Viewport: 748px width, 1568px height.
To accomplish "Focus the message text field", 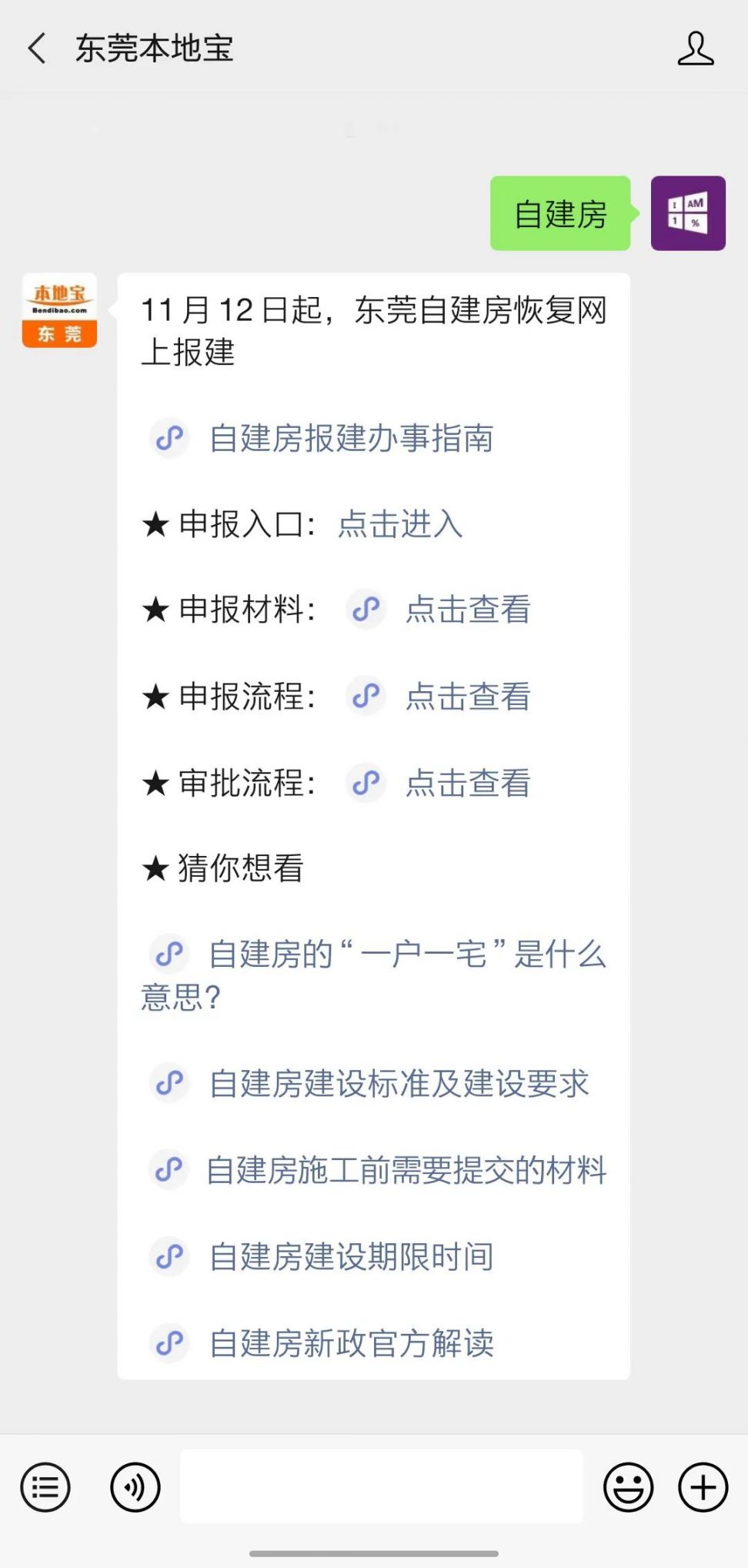I will (382, 1486).
